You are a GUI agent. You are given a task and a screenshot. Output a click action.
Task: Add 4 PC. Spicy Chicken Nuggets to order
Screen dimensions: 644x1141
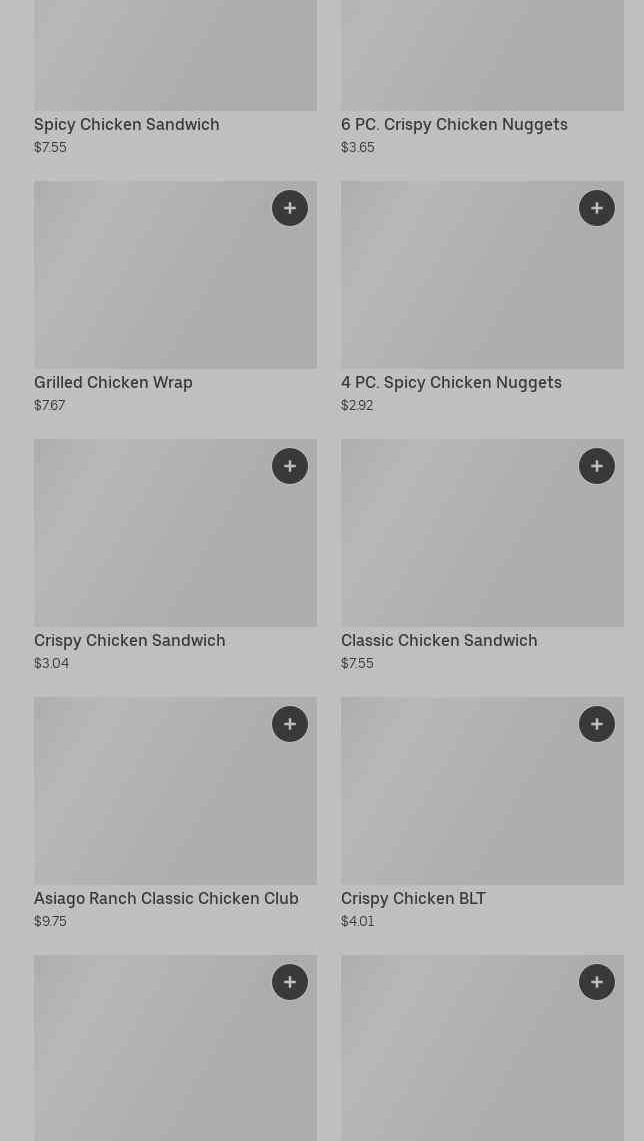point(597,208)
